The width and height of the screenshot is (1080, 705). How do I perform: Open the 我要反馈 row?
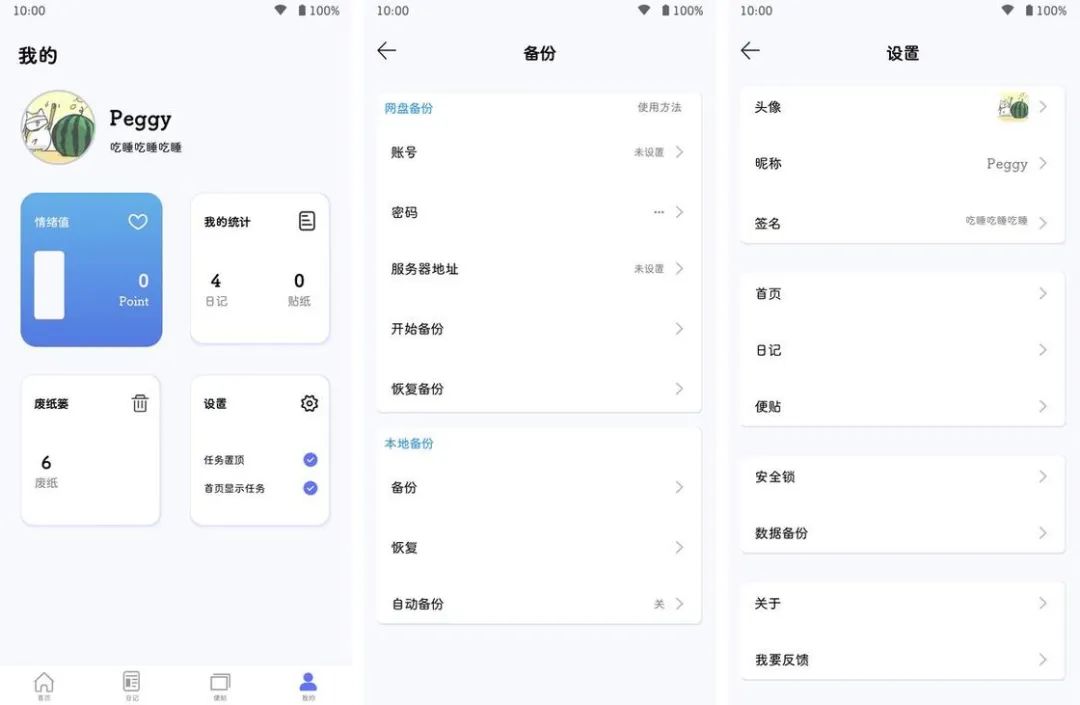point(902,660)
